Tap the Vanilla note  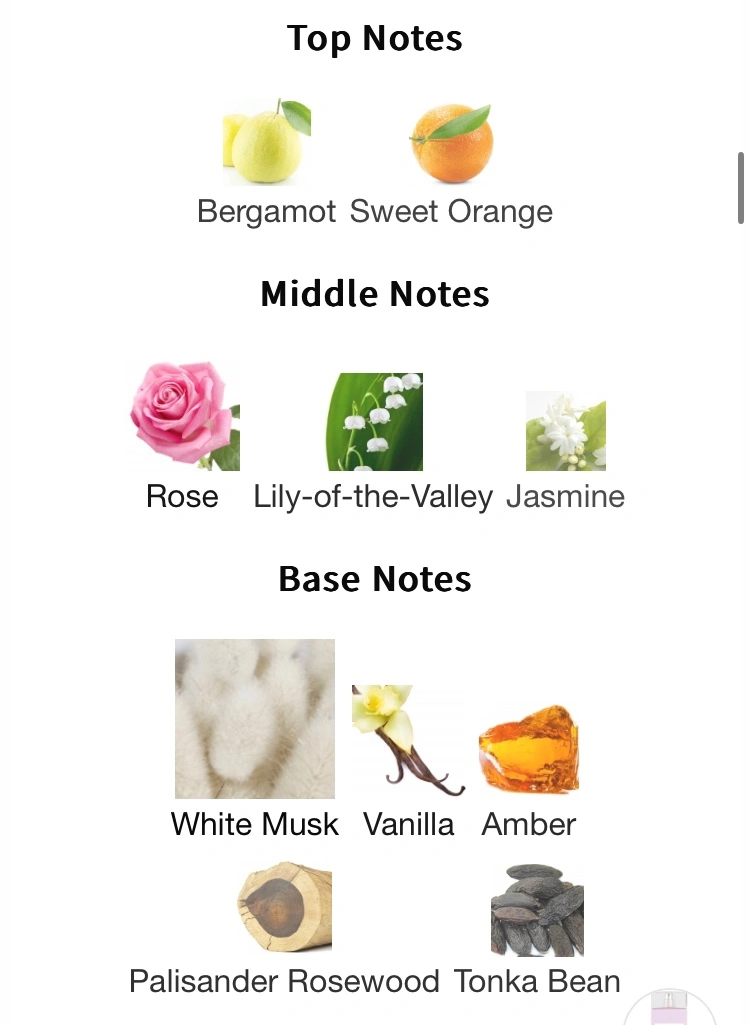(x=408, y=742)
